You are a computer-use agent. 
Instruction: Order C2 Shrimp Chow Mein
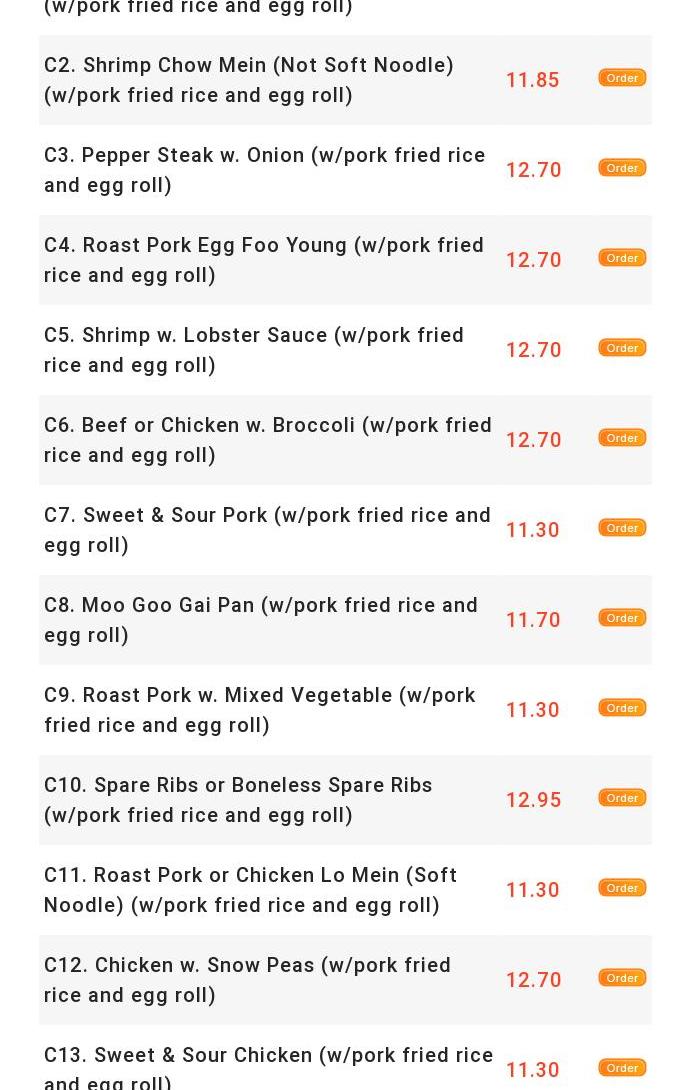(x=622, y=78)
